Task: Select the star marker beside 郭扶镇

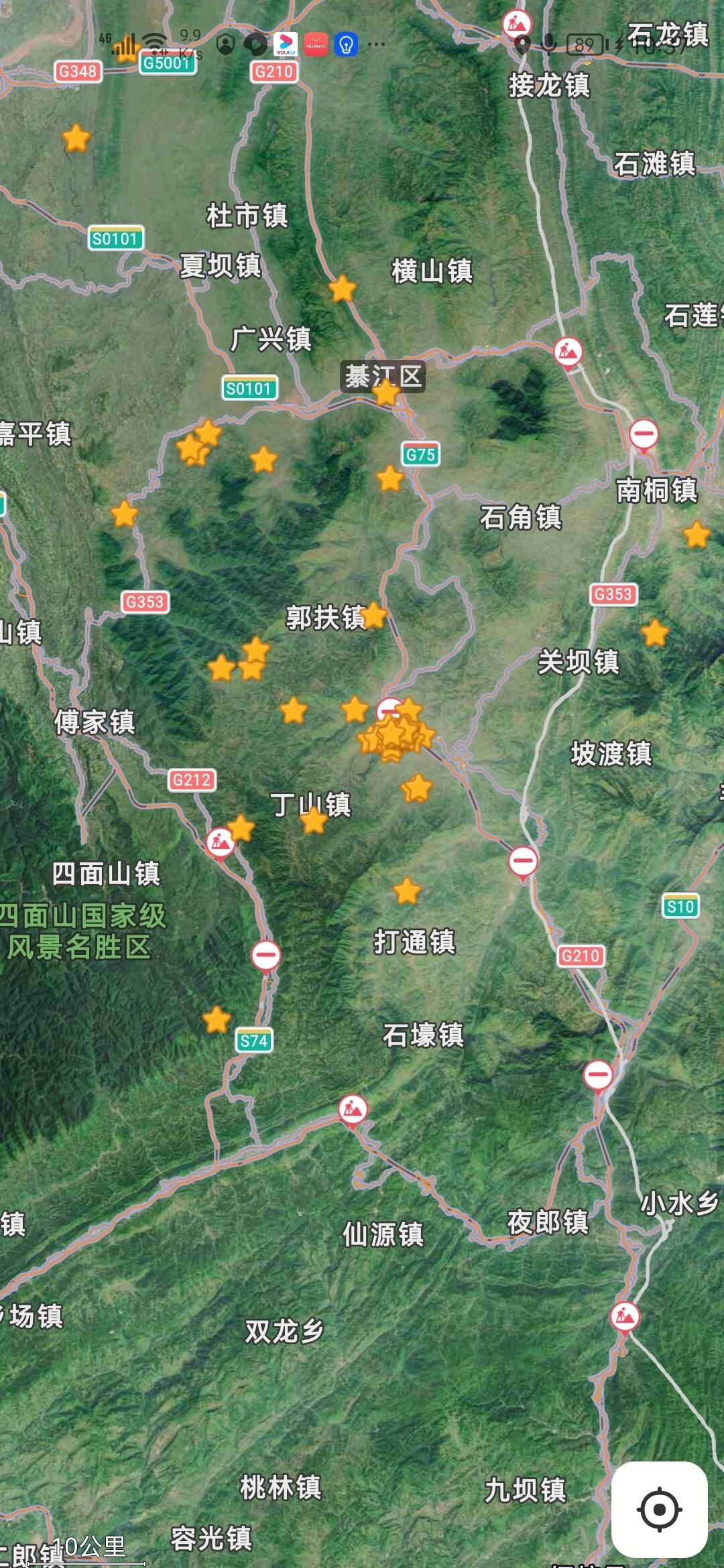Action: point(373,615)
